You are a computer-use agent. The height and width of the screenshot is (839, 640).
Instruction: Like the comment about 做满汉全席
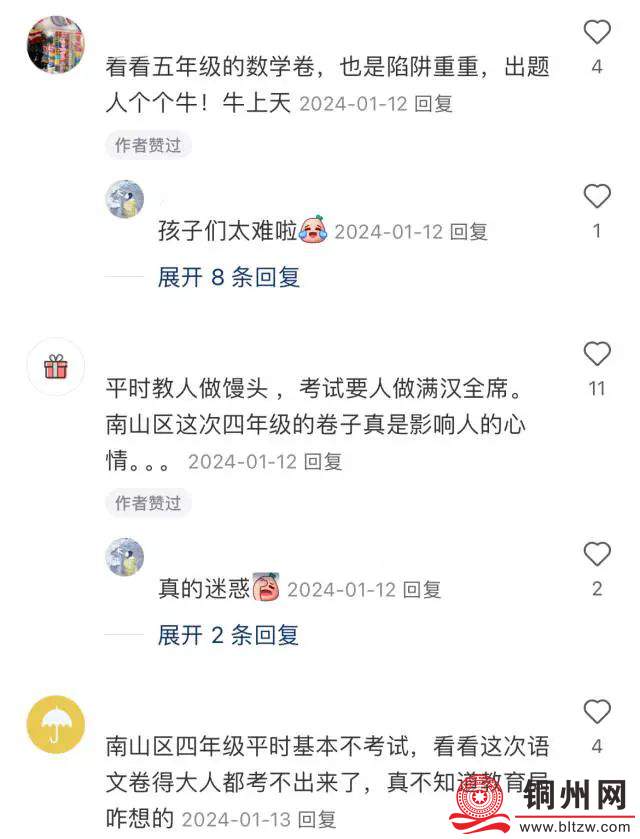597,353
